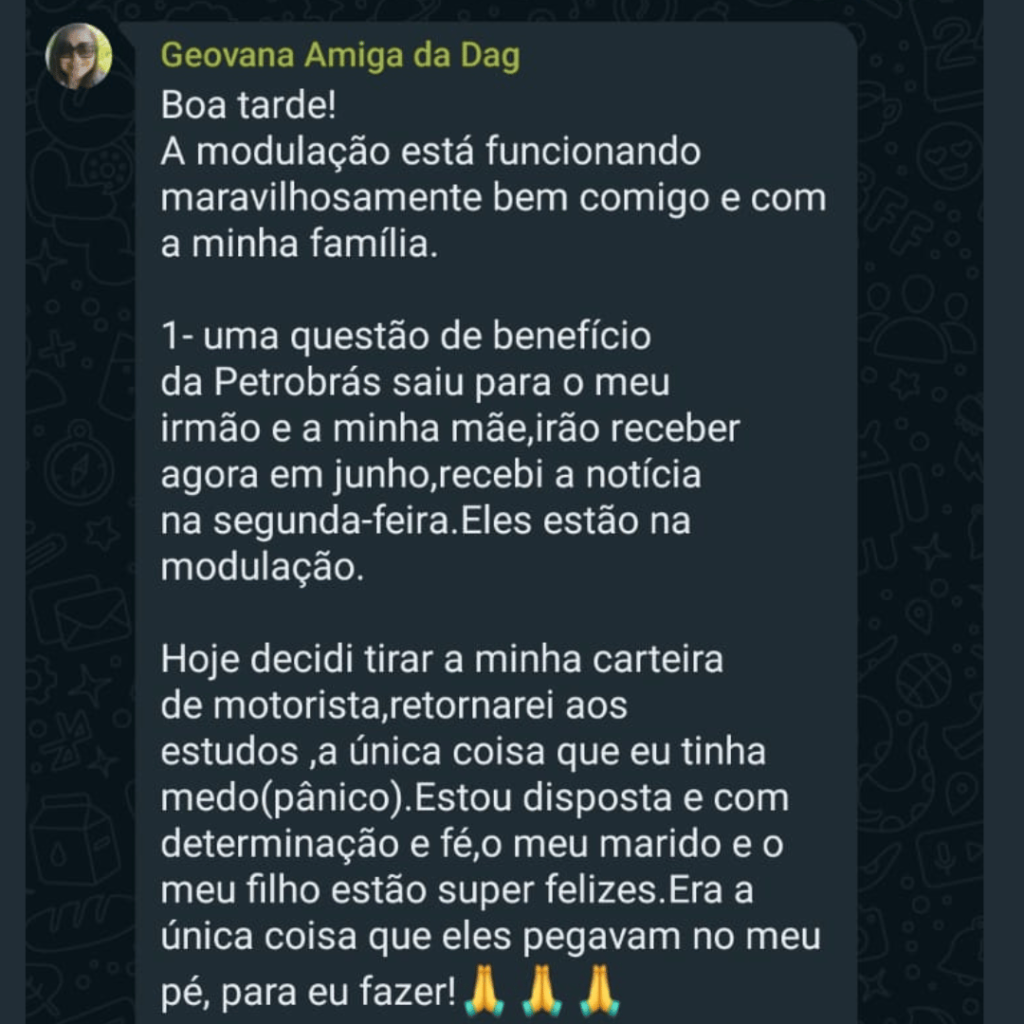
Task: Open Geovana's profile picture
Action: [x=79, y=57]
